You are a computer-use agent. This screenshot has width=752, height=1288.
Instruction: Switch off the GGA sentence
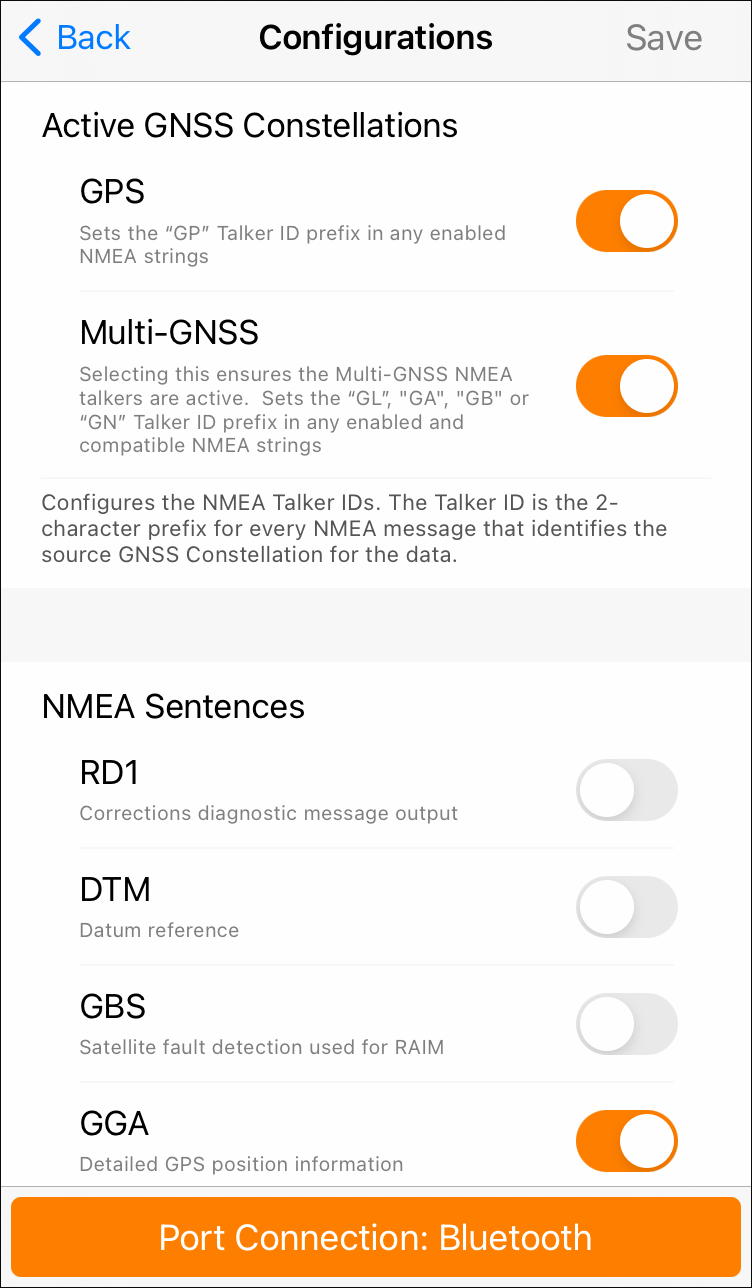click(626, 1141)
